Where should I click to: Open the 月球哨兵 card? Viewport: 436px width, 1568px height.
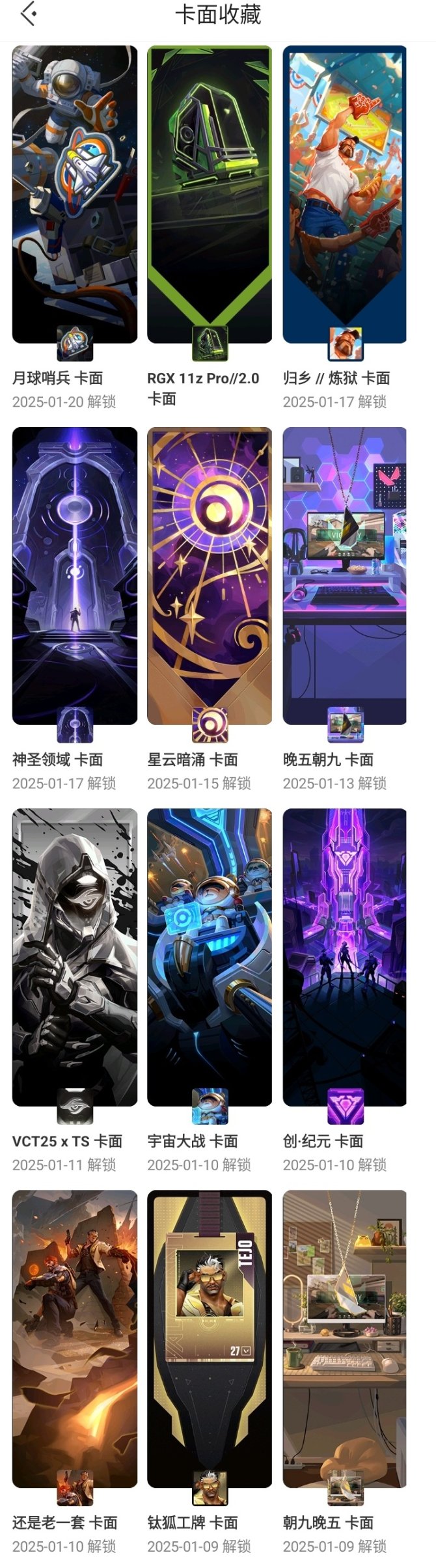point(75,194)
